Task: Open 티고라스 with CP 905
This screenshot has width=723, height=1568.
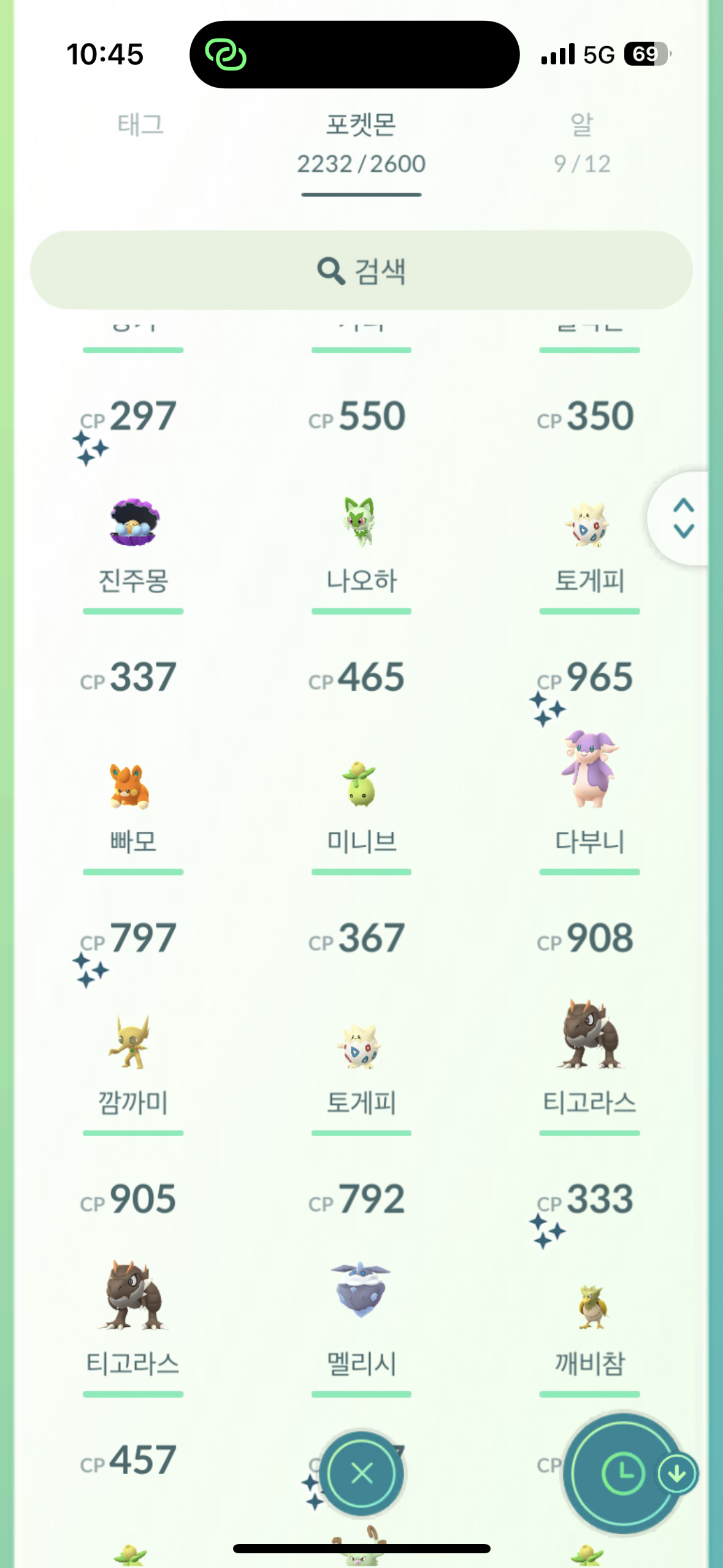Action: pos(132,1295)
